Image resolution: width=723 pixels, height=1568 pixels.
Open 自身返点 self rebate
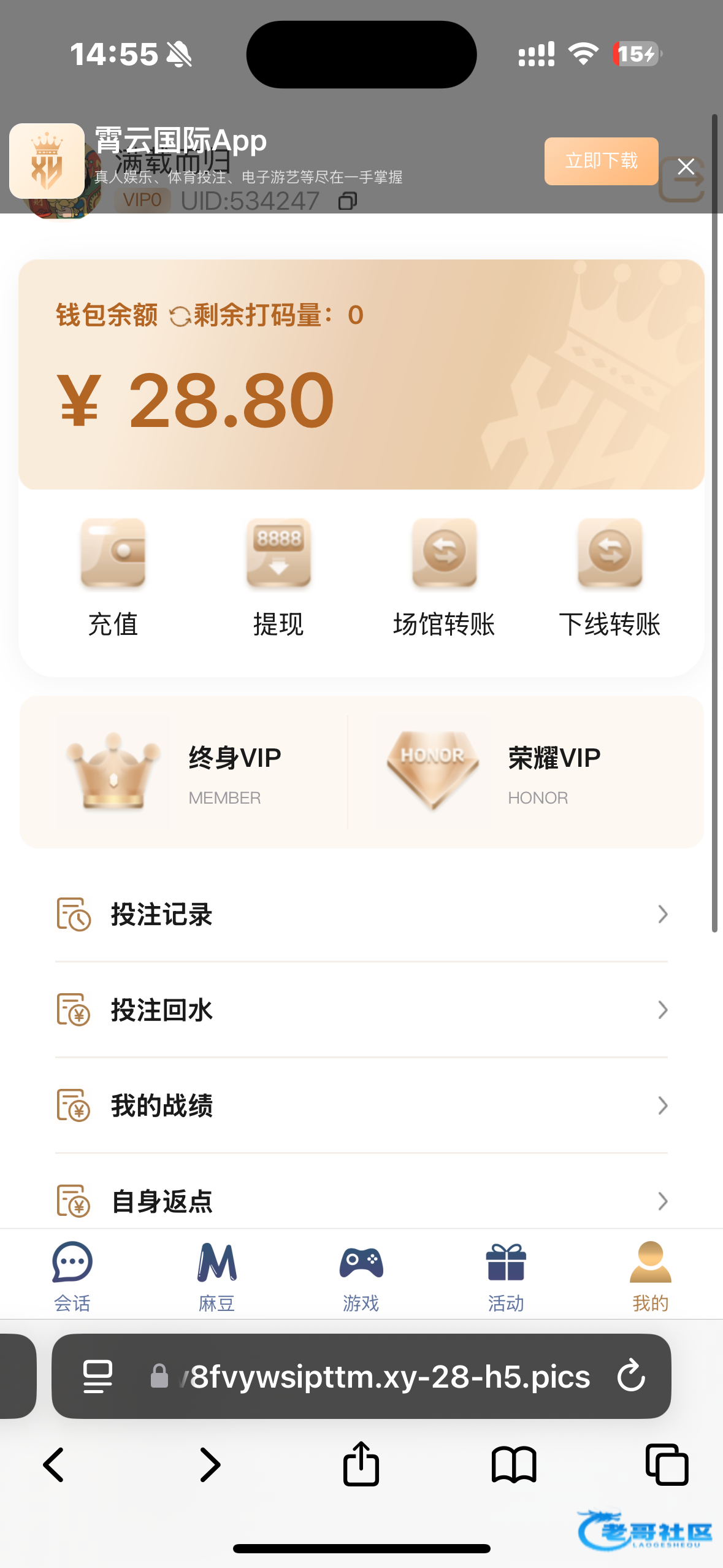click(361, 1201)
